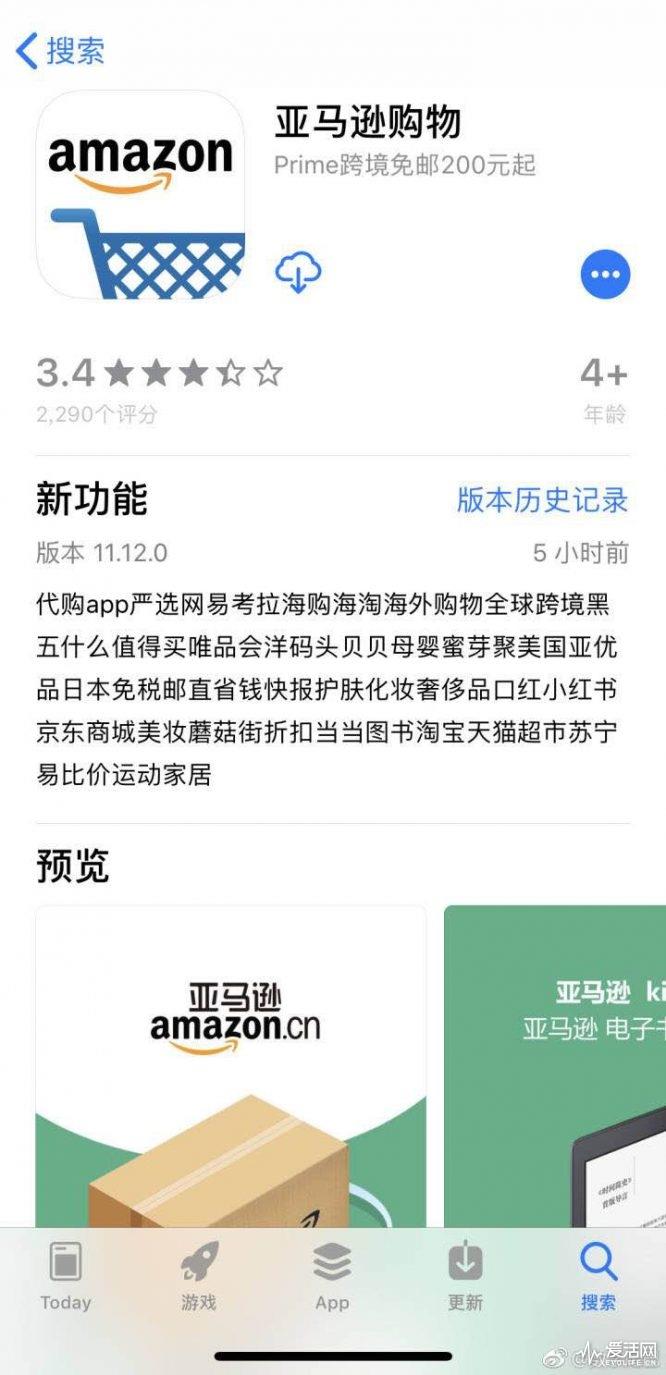Switch to the Today tab
This screenshot has width=666, height=1375.
click(x=66, y=1276)
